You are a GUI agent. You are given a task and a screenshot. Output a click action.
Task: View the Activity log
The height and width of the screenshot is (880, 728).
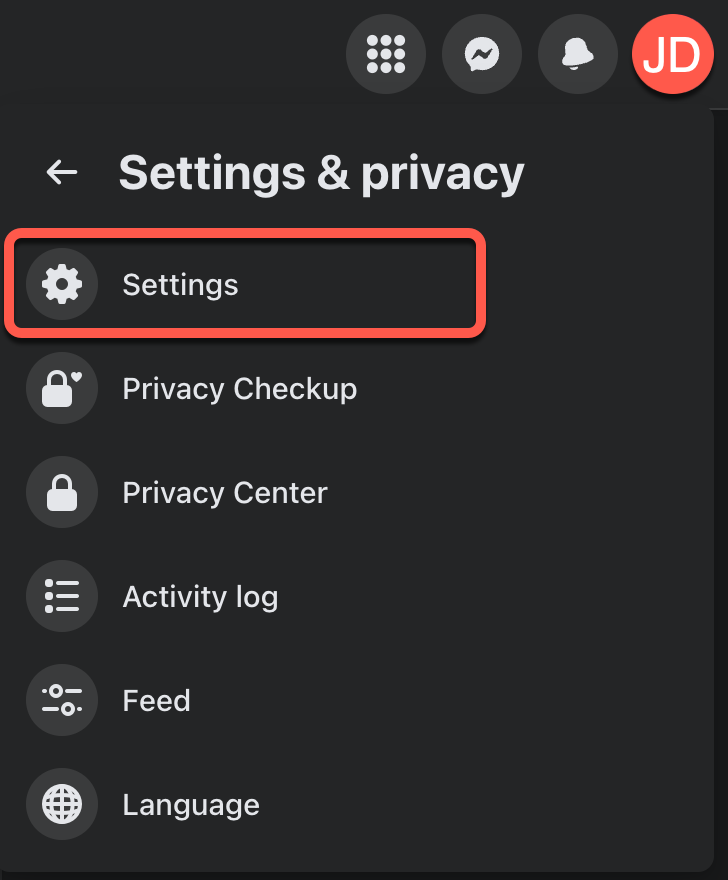pyautogui.click(x=199, y=597)
